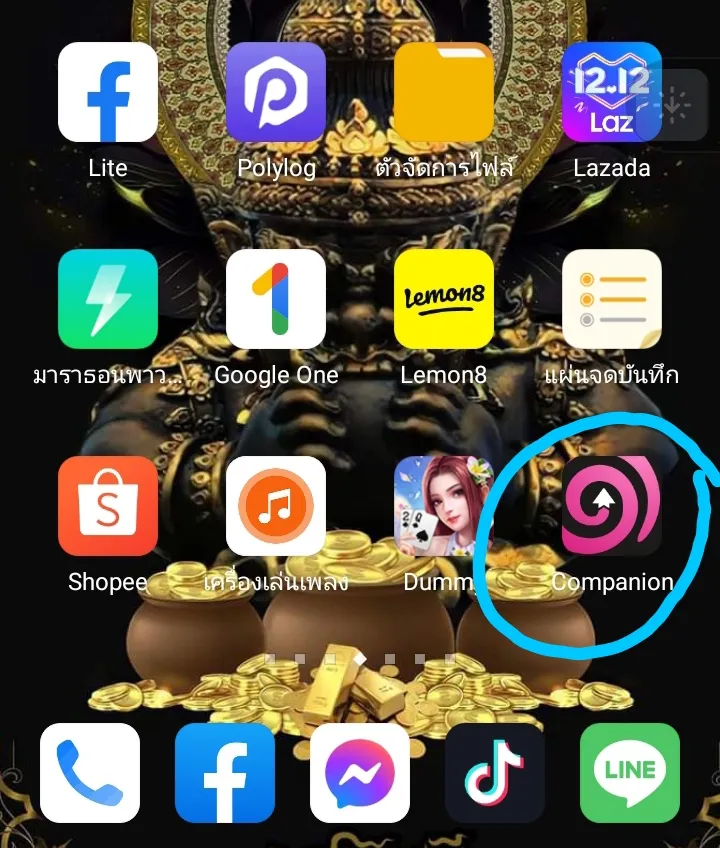This screenshot has height=848, width=720.
Task: Open Lazada for 12.12 deals
Action: (612, 90)
